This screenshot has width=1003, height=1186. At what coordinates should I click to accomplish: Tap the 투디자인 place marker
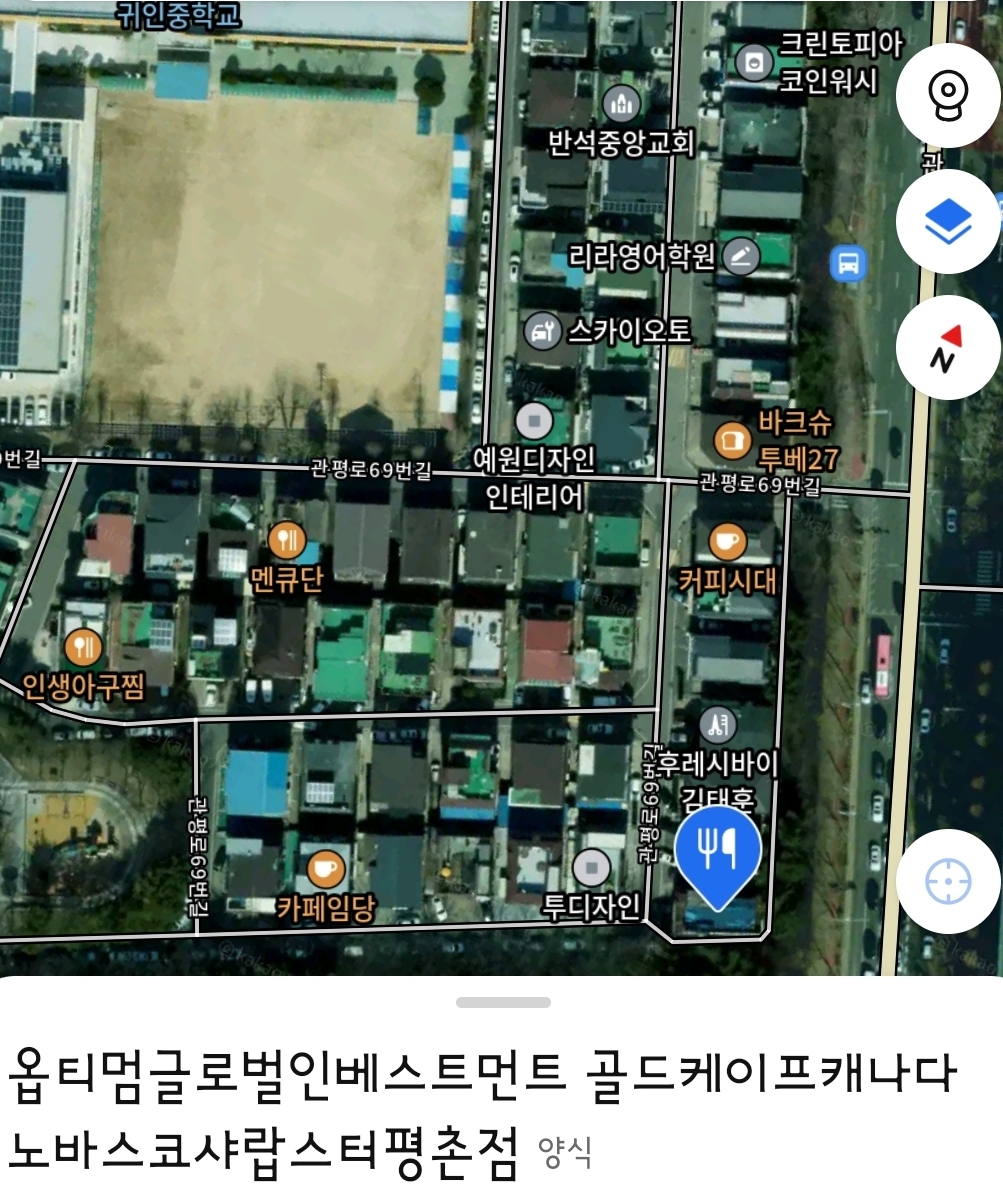coord(592,868)
